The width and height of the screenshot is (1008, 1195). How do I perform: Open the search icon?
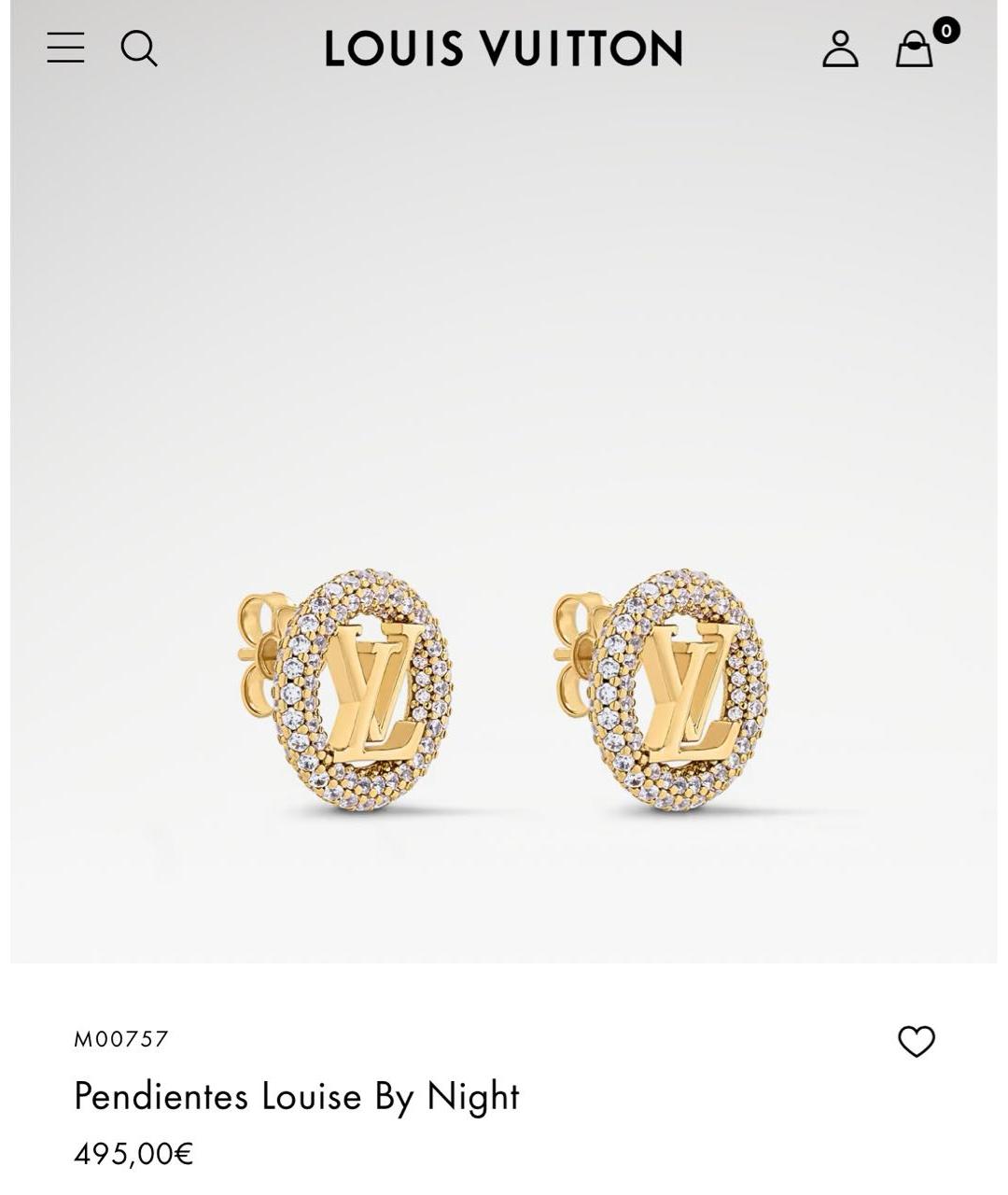point(139,49)
